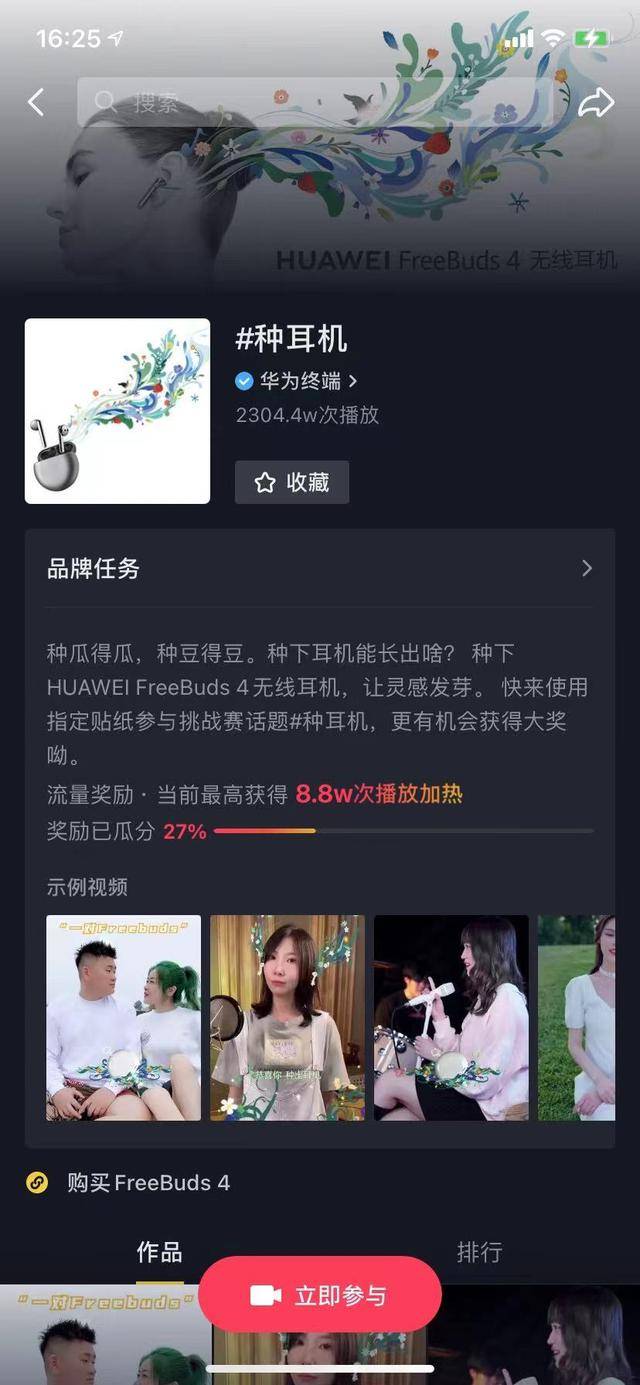640x1385 pixels.
Task: Tap the 搜索 search field
Action: [314, 101]
